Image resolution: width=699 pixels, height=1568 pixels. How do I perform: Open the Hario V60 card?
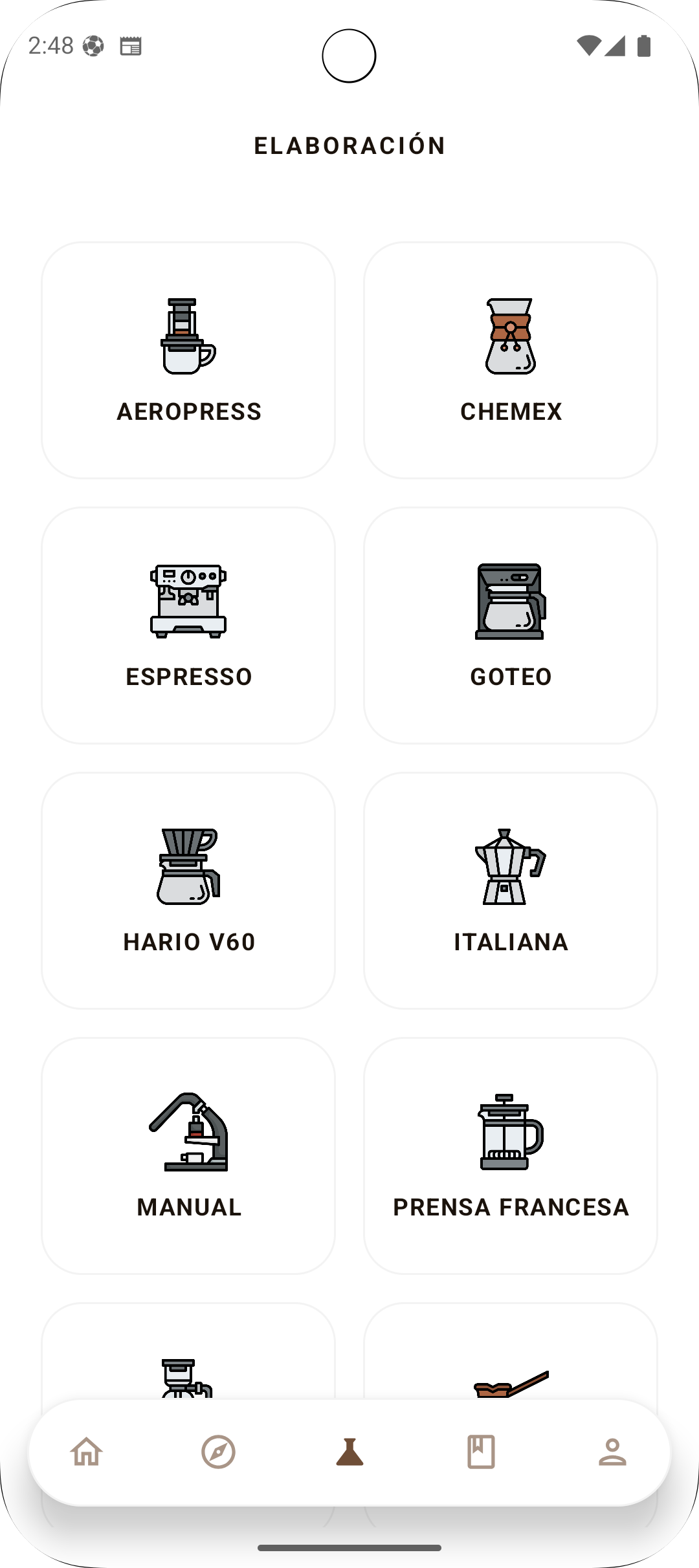pos(188,891)
